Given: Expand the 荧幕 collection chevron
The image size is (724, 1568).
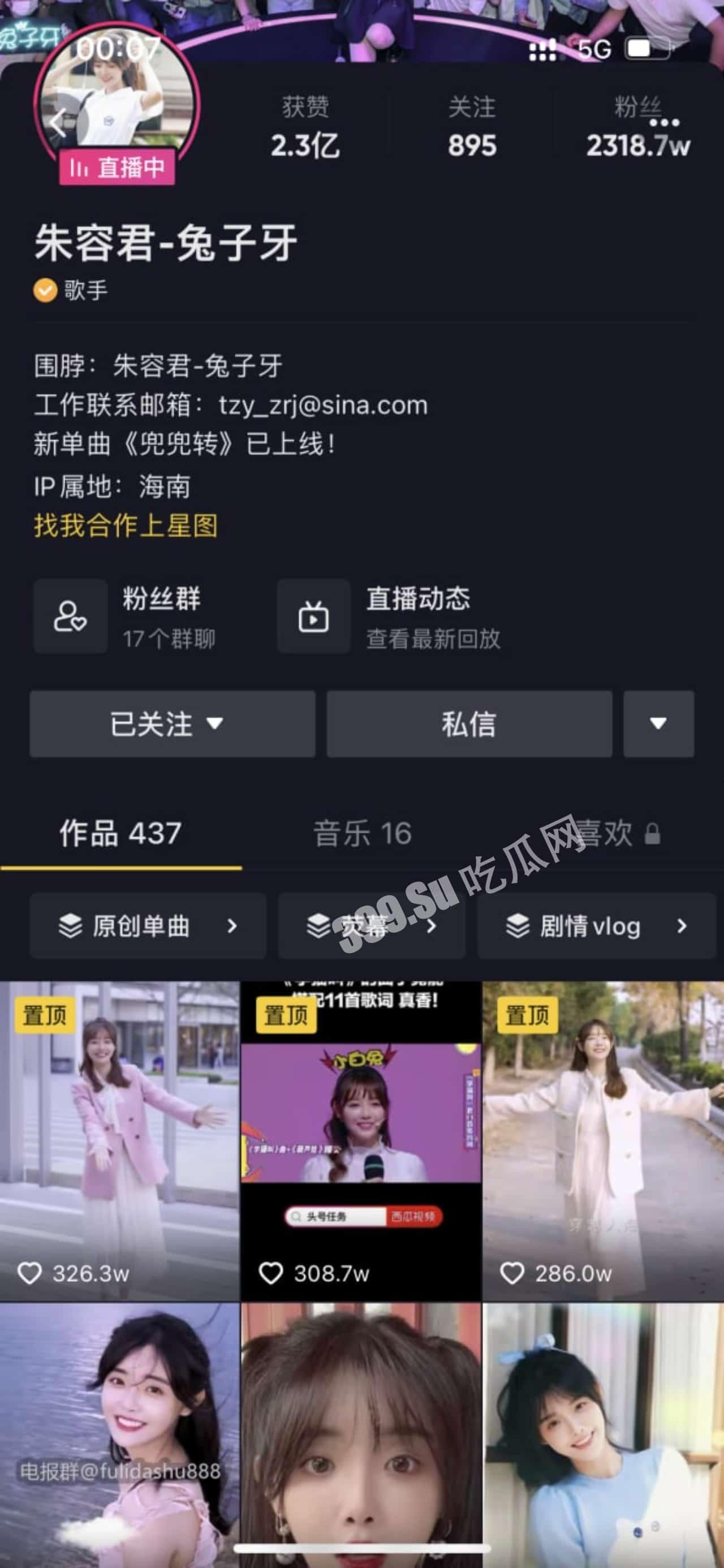Looking at the screenshot, I should click(x=433, y=926).
